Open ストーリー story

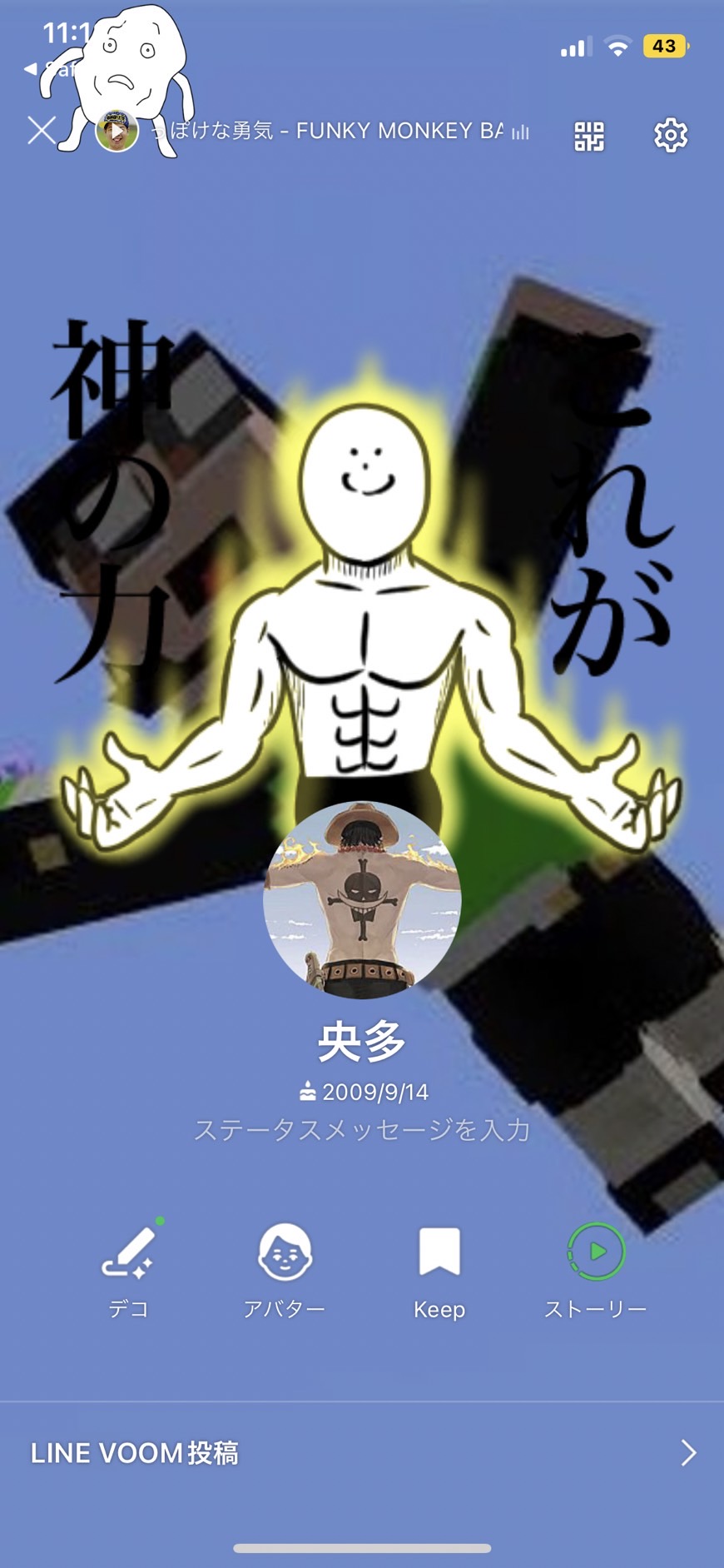pos(595,1268)
